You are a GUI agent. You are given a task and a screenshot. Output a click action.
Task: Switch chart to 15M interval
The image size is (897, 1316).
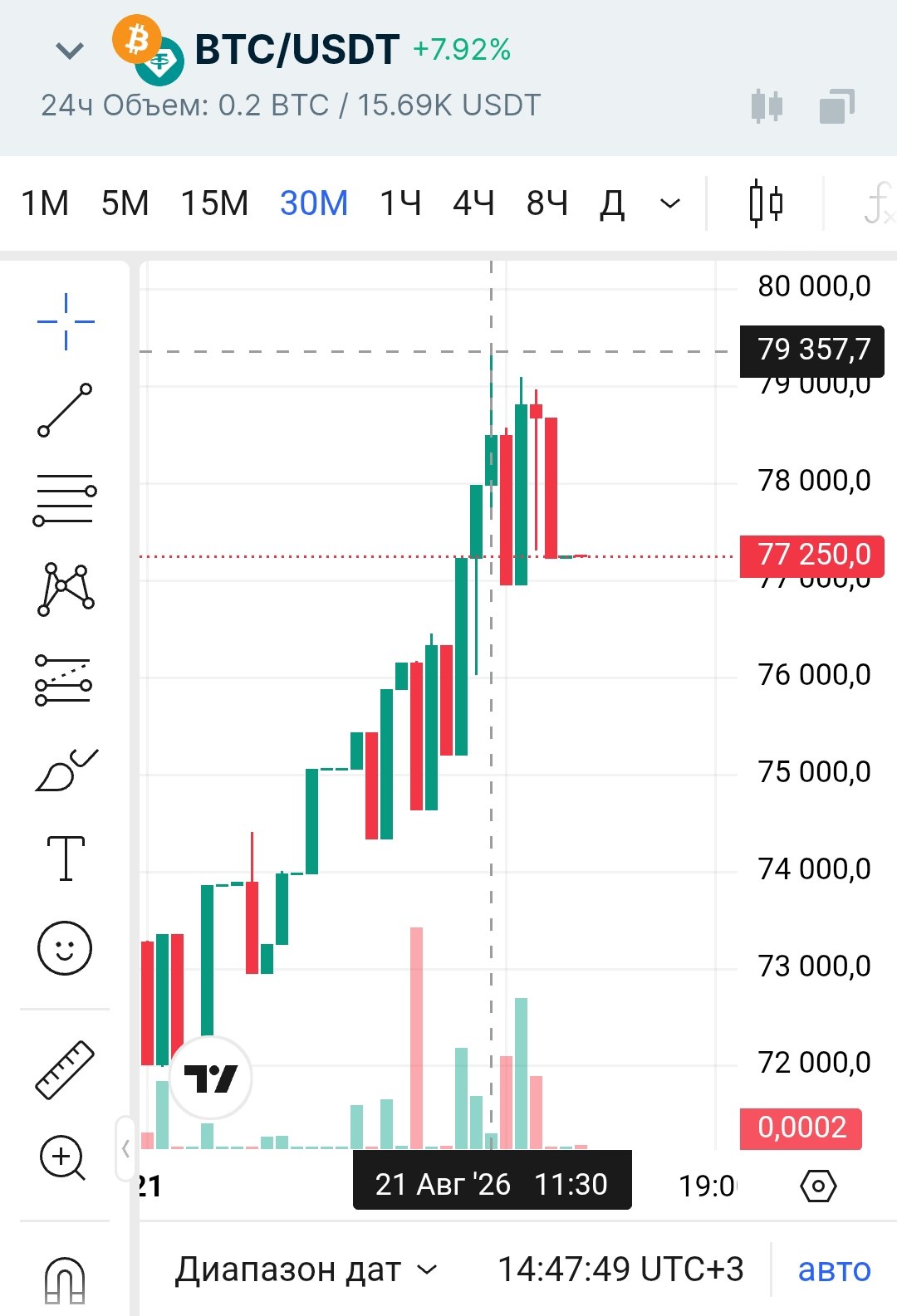coord(214,203)
